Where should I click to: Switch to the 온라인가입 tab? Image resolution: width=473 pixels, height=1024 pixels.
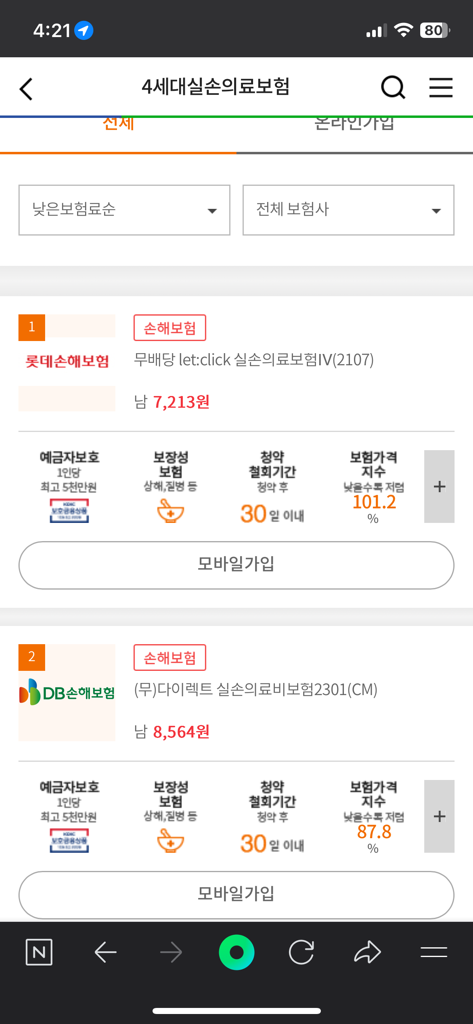click(x=355, y=126)
